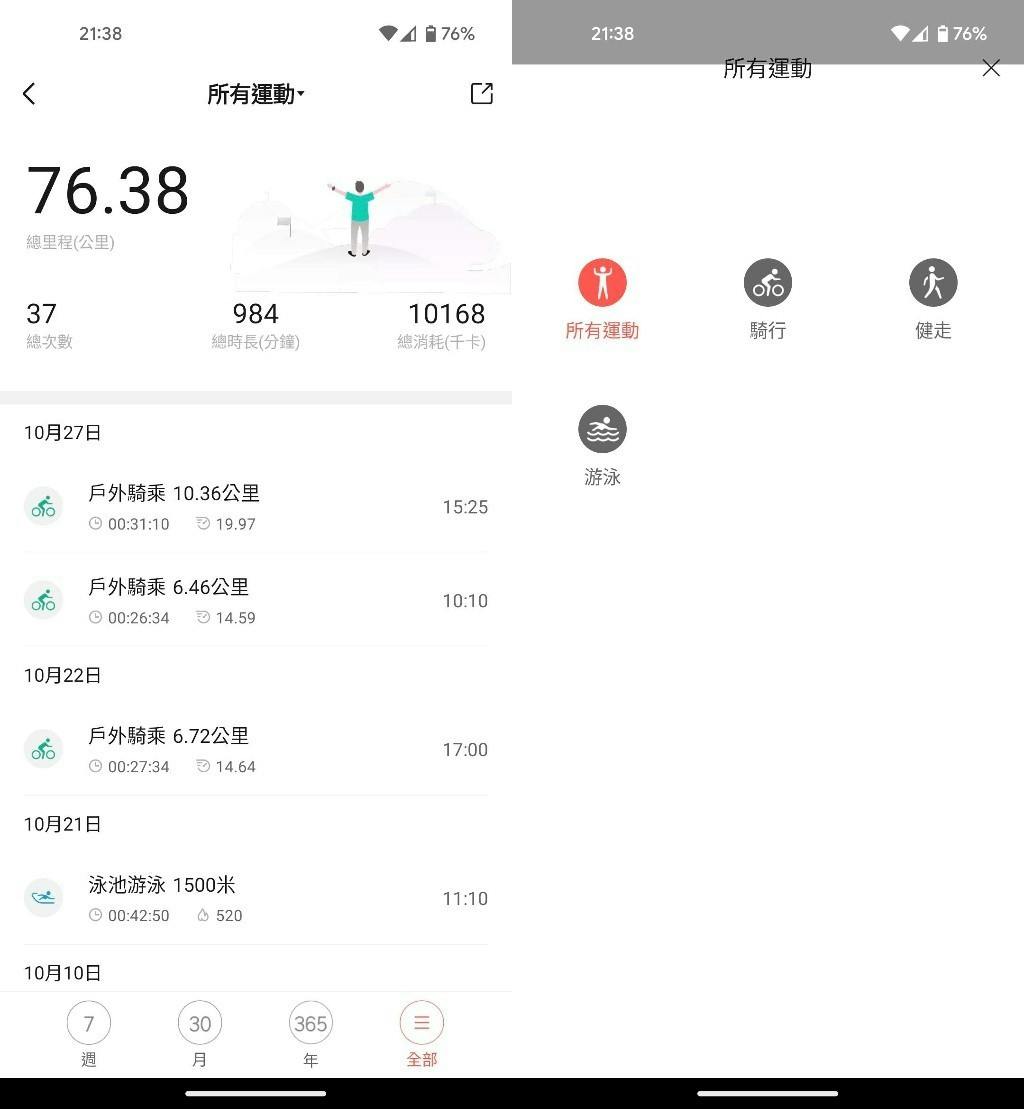Select the 全部 tab
The image size is (1024, 1109).
[x=421, y=1034]
